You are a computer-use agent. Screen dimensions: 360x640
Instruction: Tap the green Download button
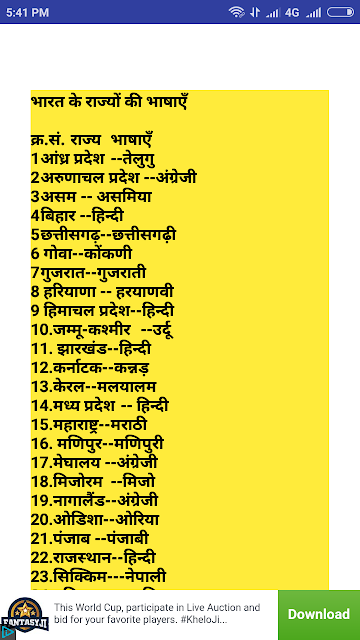click(319, 615)
